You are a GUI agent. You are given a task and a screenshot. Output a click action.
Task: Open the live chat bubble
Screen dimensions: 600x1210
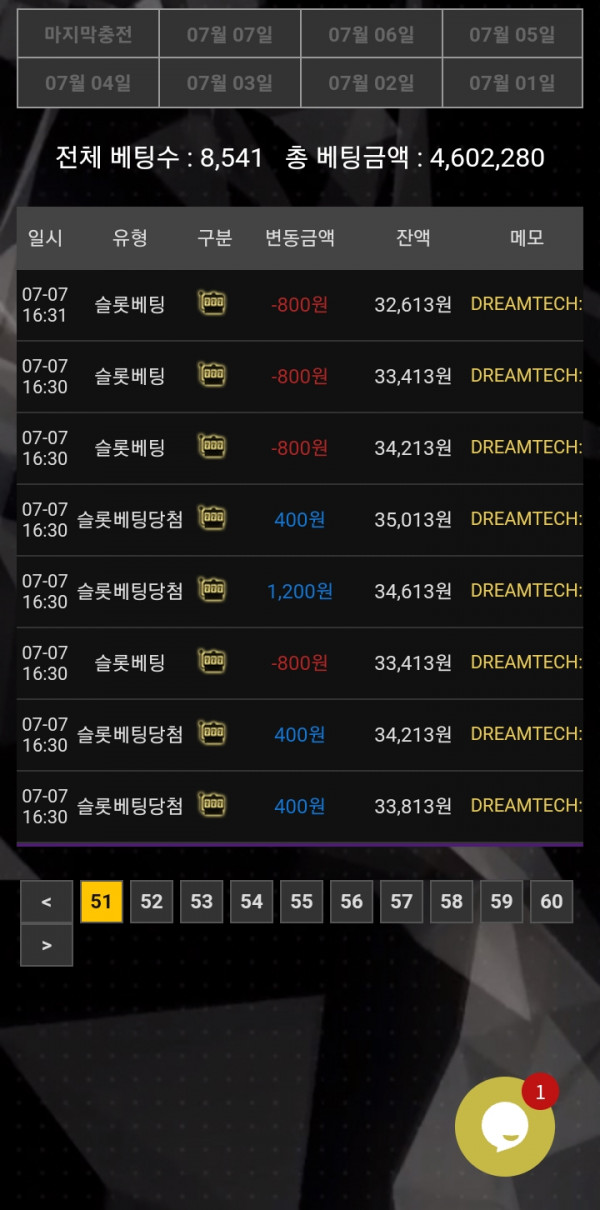tap(504, 1127)
